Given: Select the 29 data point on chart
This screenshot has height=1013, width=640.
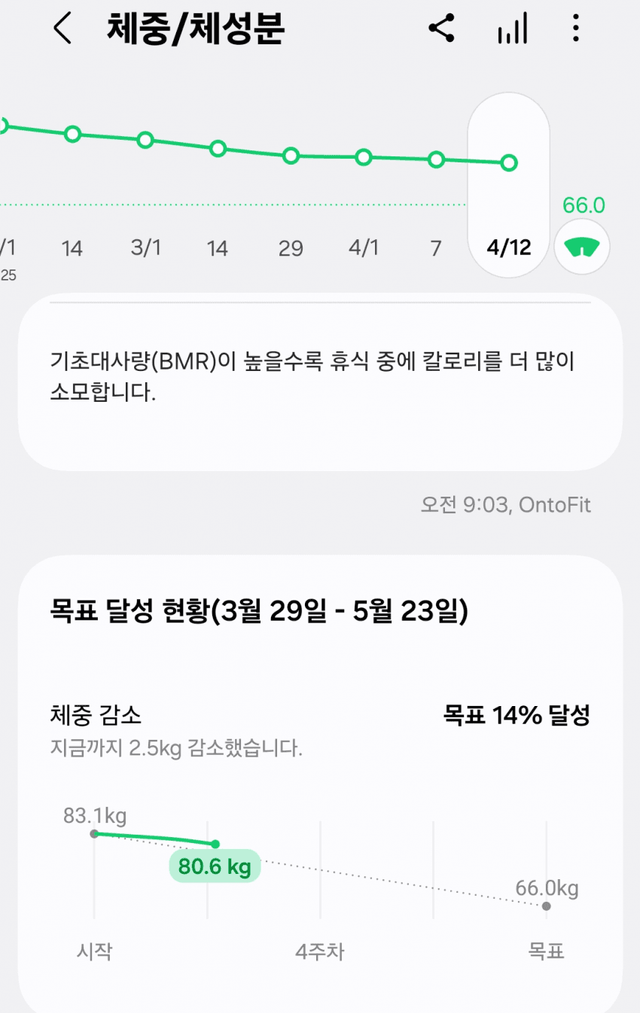Looking at the screenshot, I should point(291,156).
